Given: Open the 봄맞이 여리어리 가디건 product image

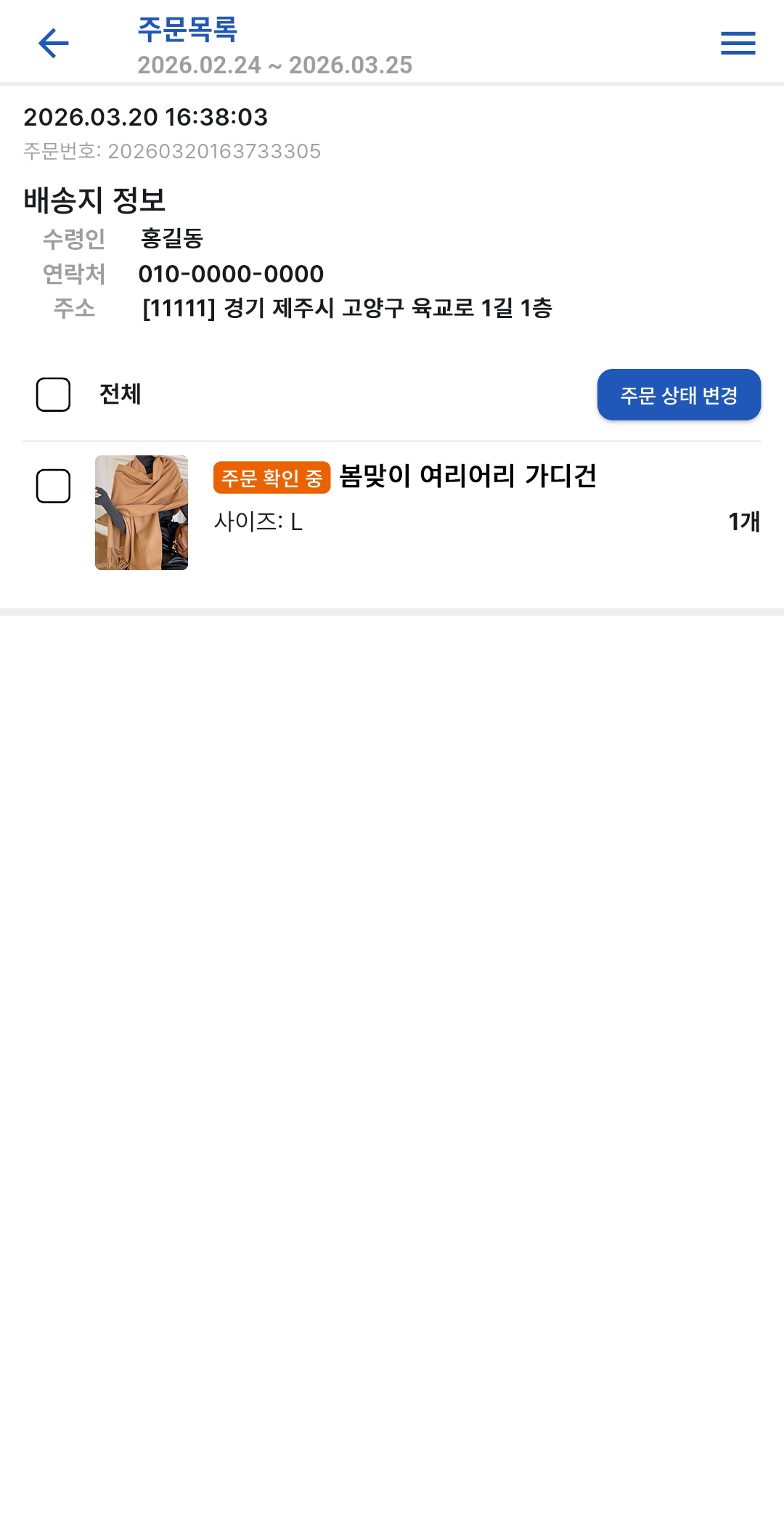Looking at the screenshot, I should click(x=142, y=513).
